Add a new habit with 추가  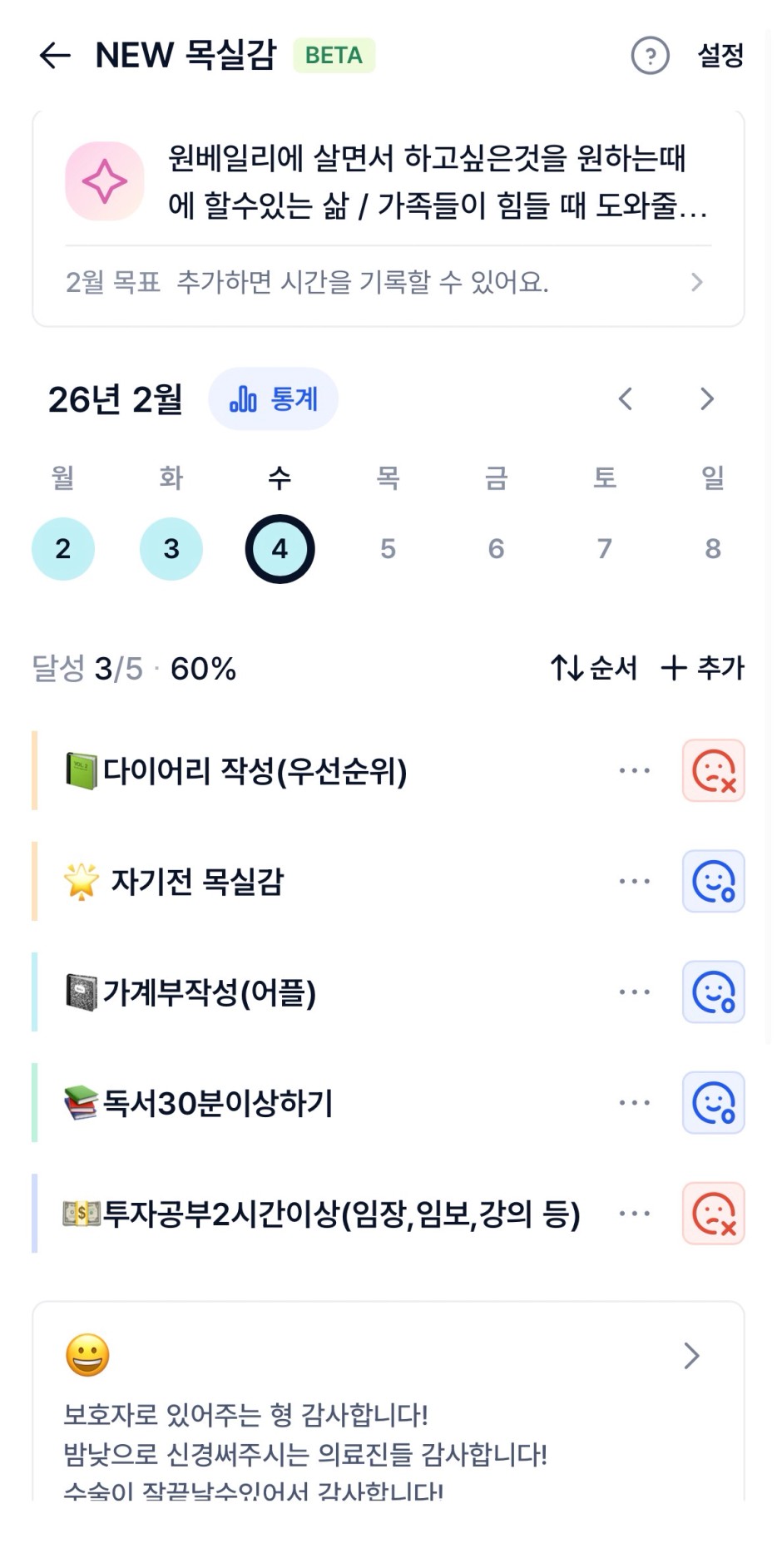[703, 668]
